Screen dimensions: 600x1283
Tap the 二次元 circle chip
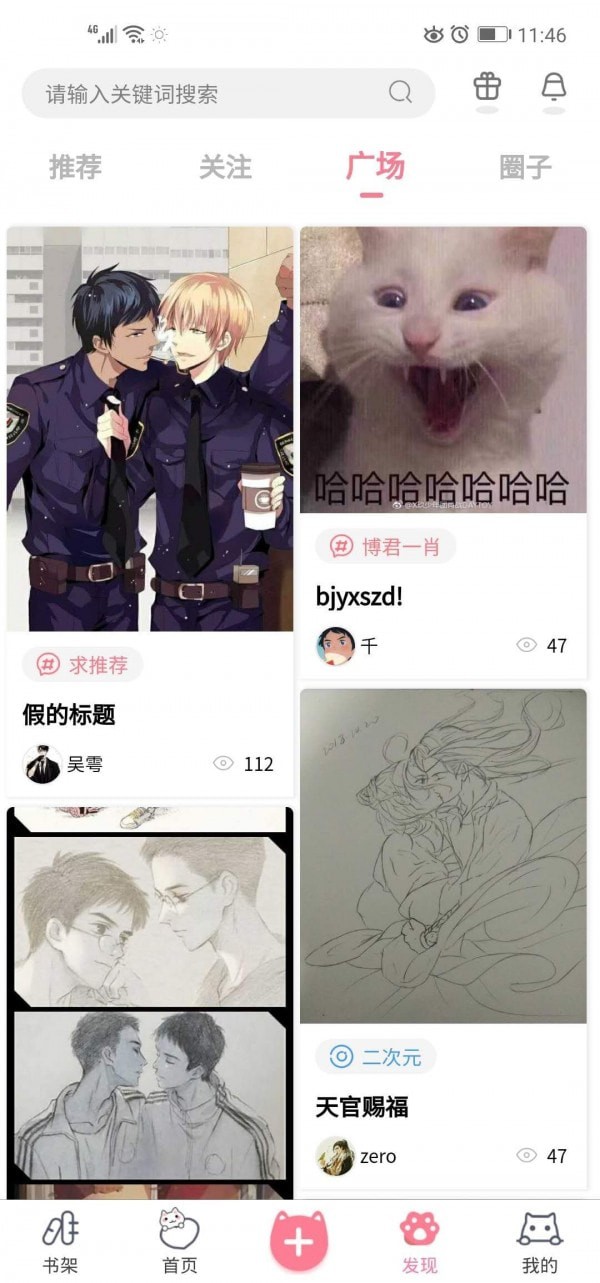pyautogui.click(x=376, y=1057)
